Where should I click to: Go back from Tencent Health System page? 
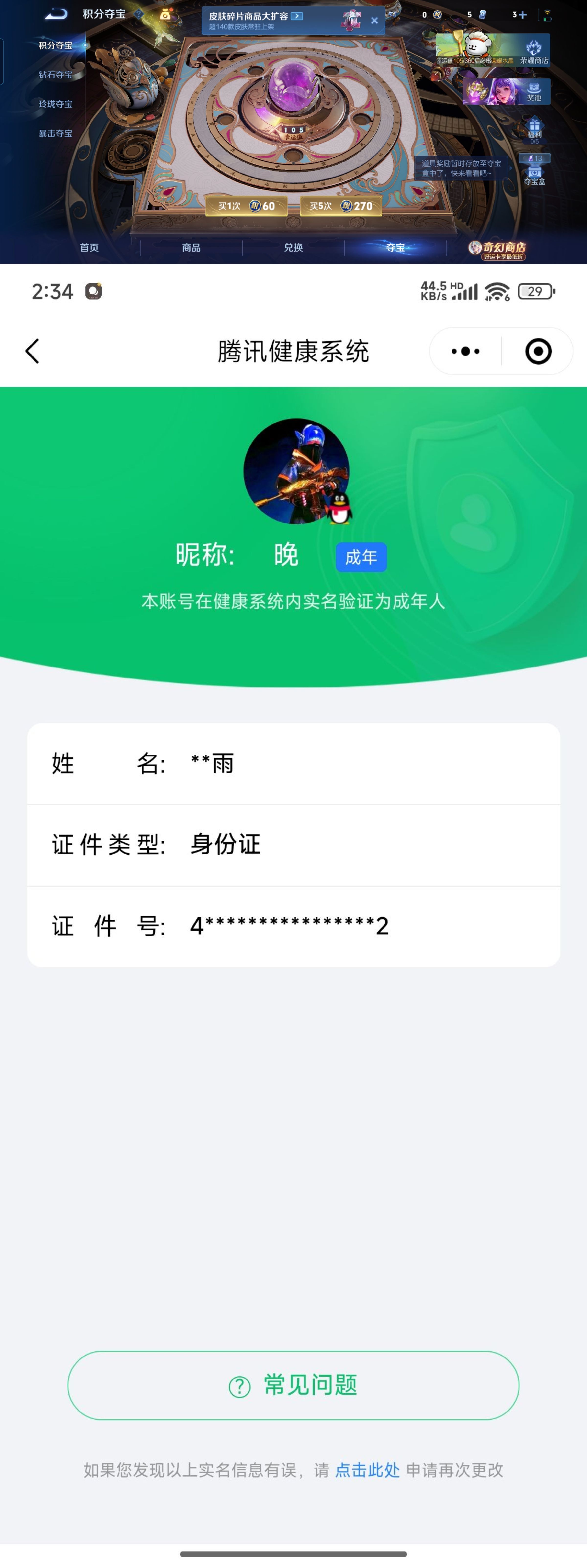coord(33,351)
